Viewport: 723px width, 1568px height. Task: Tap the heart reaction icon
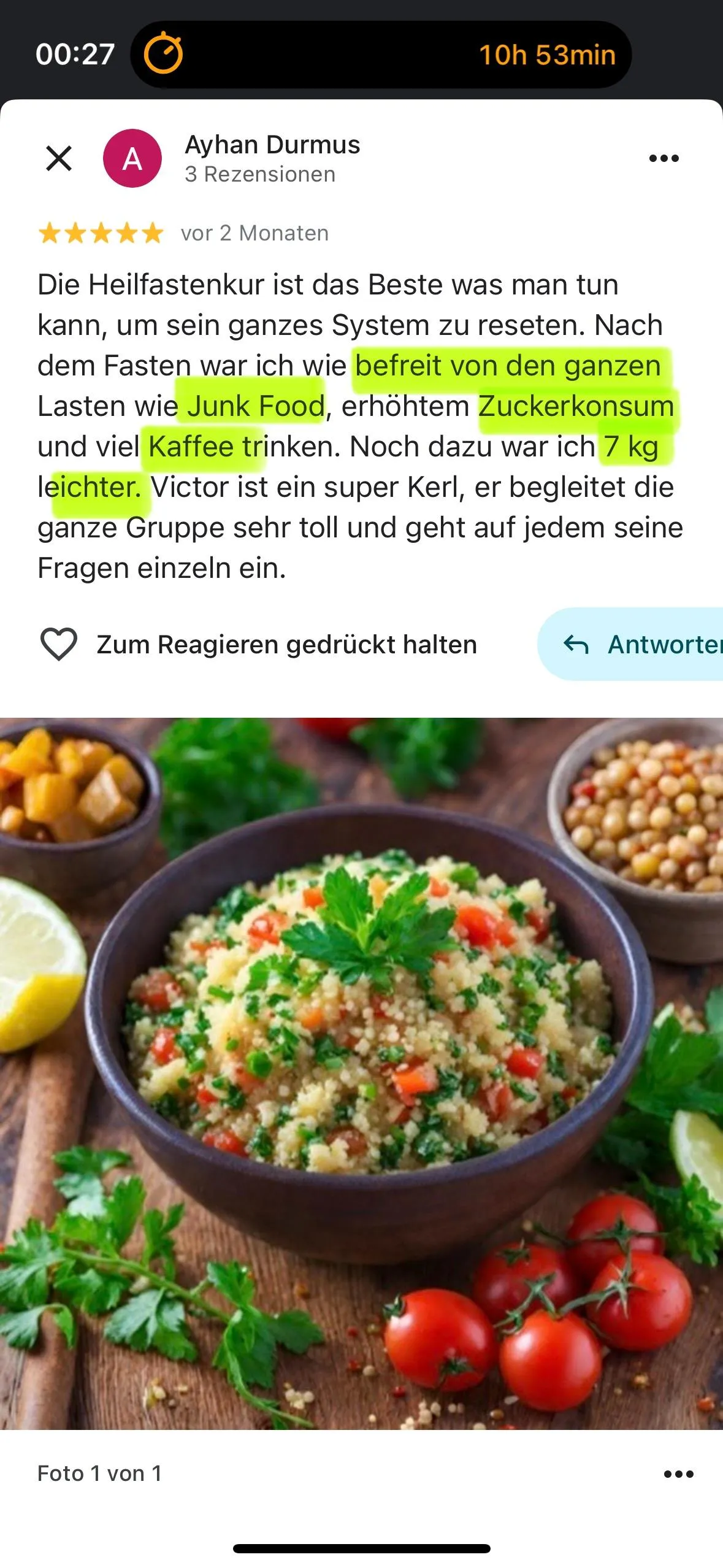pos(58,644)
